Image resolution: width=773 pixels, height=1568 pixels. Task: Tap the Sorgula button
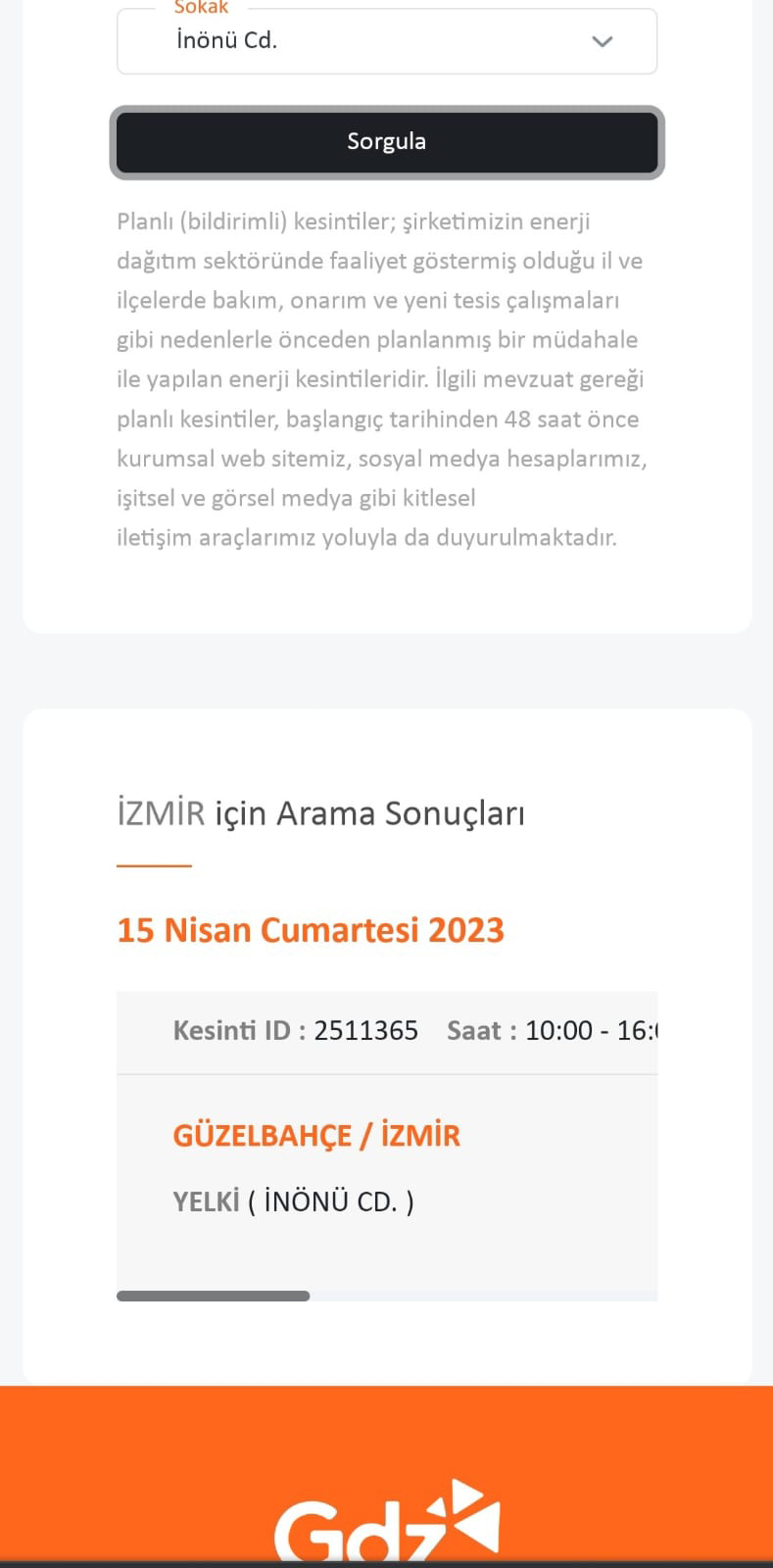pos(387,142)
